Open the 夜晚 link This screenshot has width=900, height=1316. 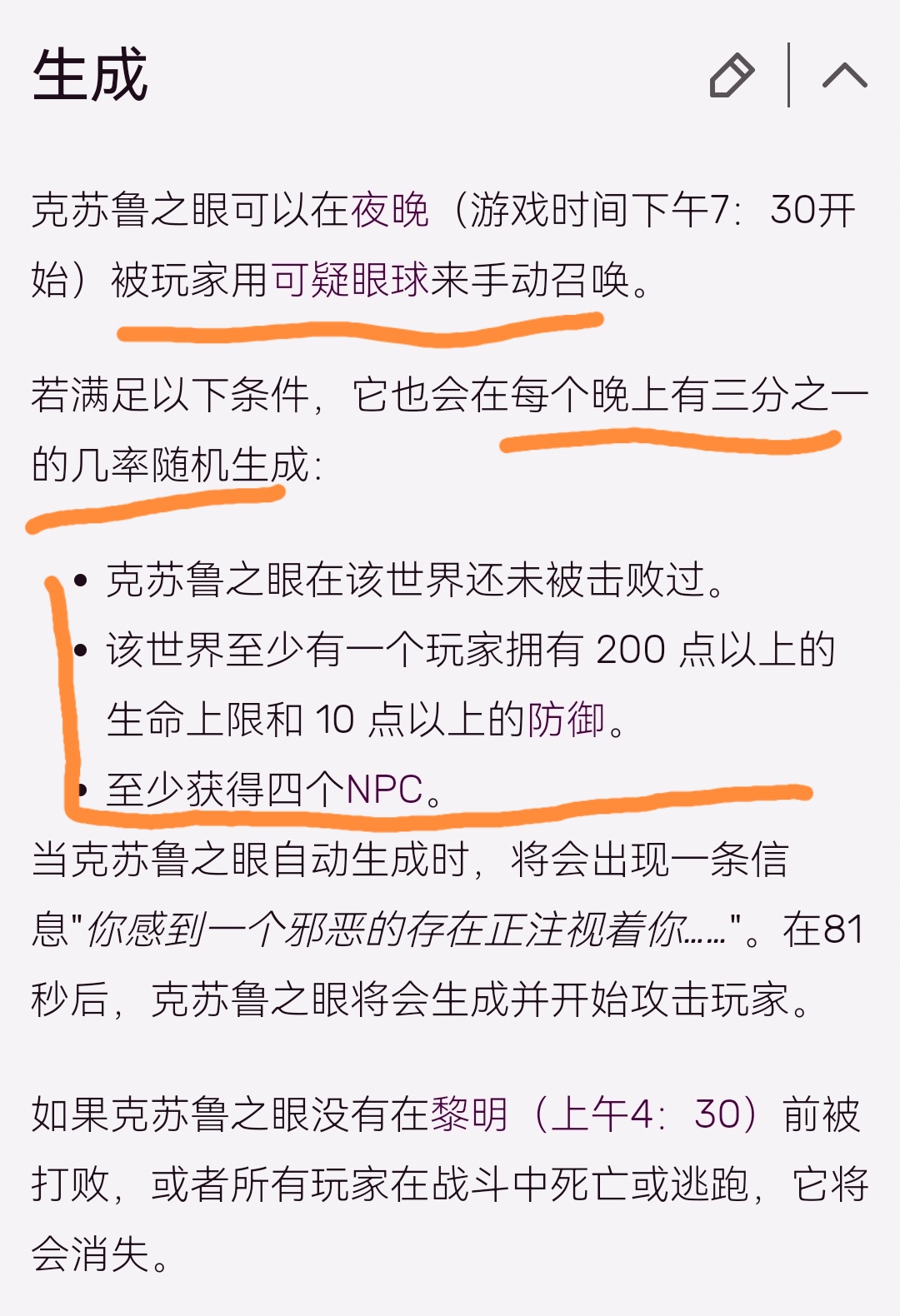click(389, 210)
